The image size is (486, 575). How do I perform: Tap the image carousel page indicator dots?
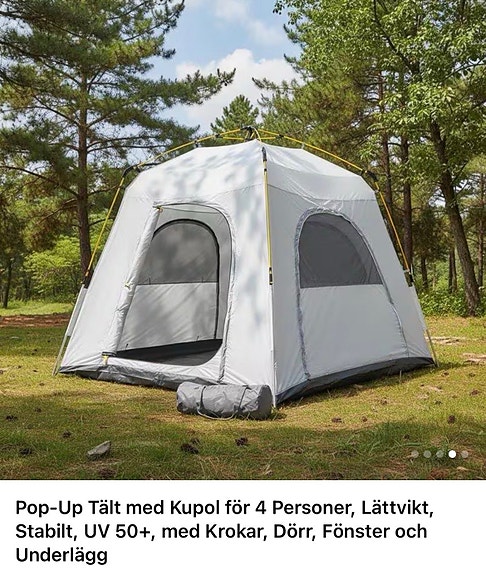pos(439,454)
